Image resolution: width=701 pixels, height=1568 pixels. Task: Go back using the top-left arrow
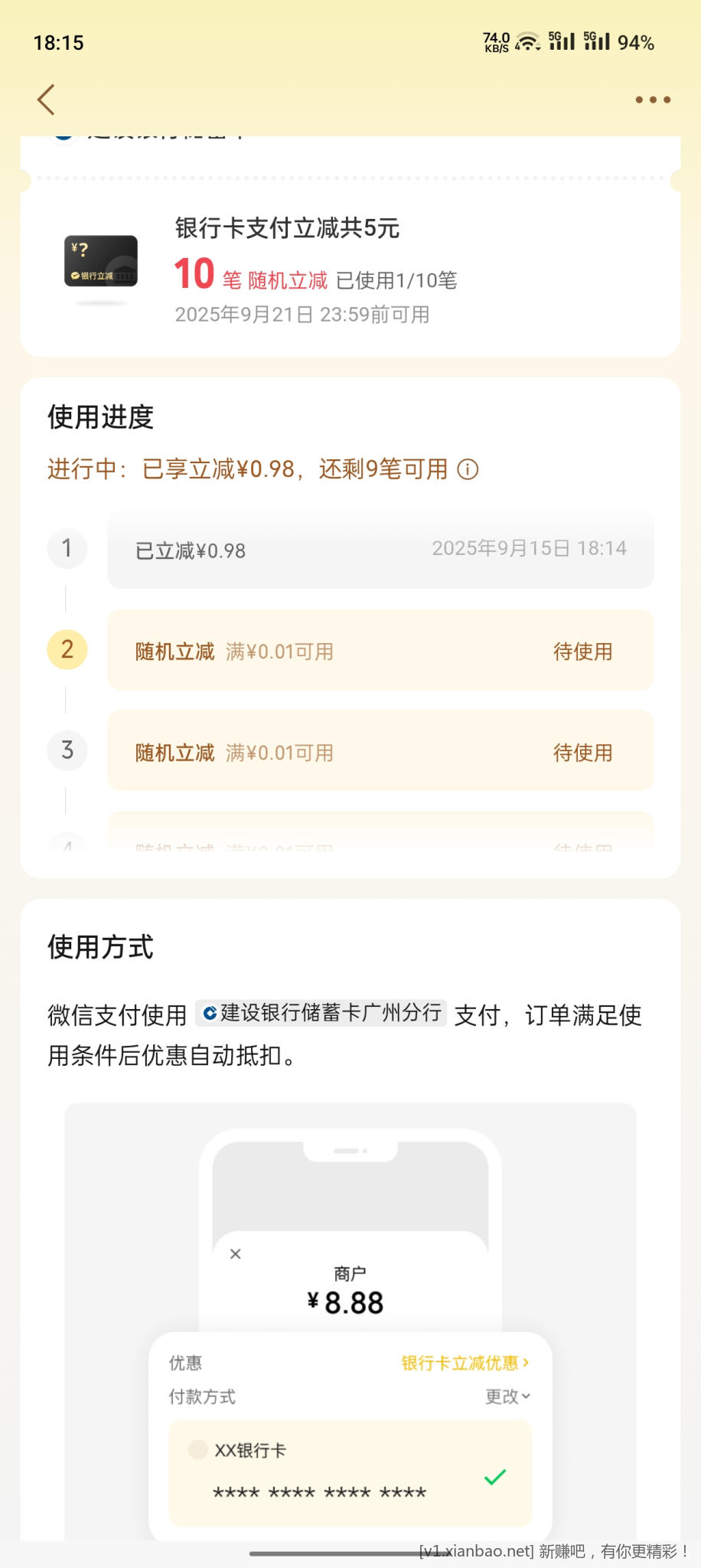pos(47,100)
